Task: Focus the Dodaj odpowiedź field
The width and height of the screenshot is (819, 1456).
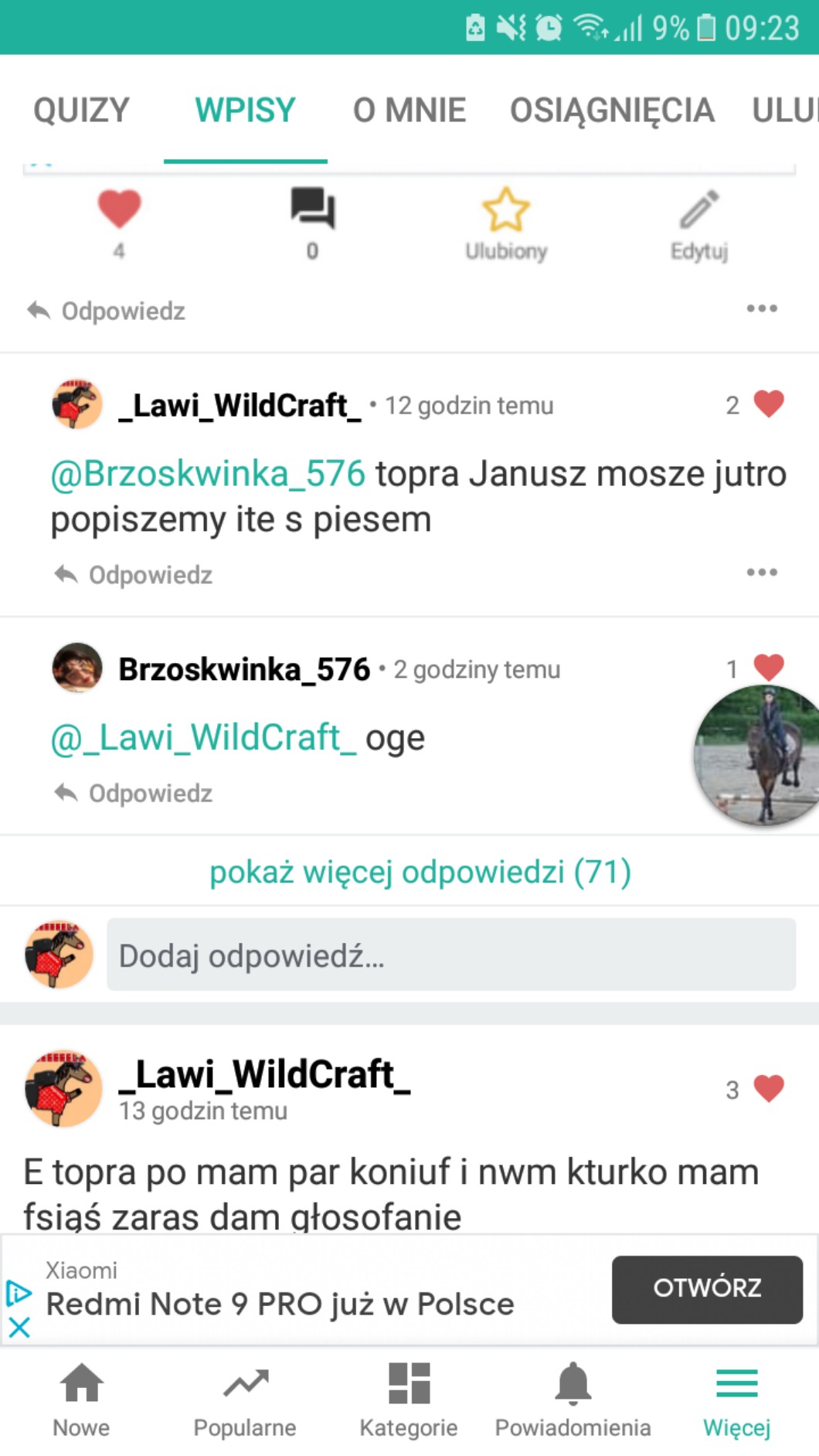Action: (x=451, y=955)
